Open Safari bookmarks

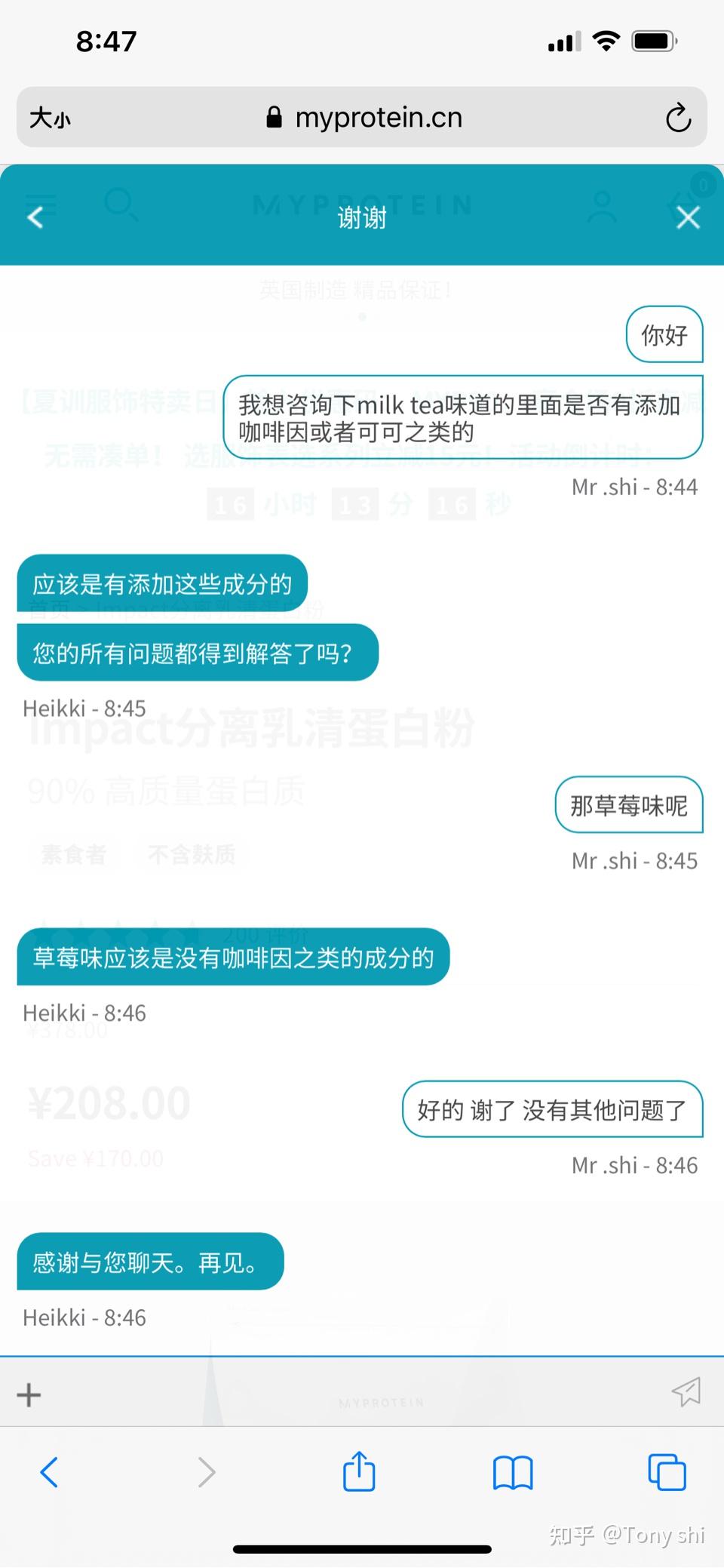pyautogui.click(x=513, y=1471)
